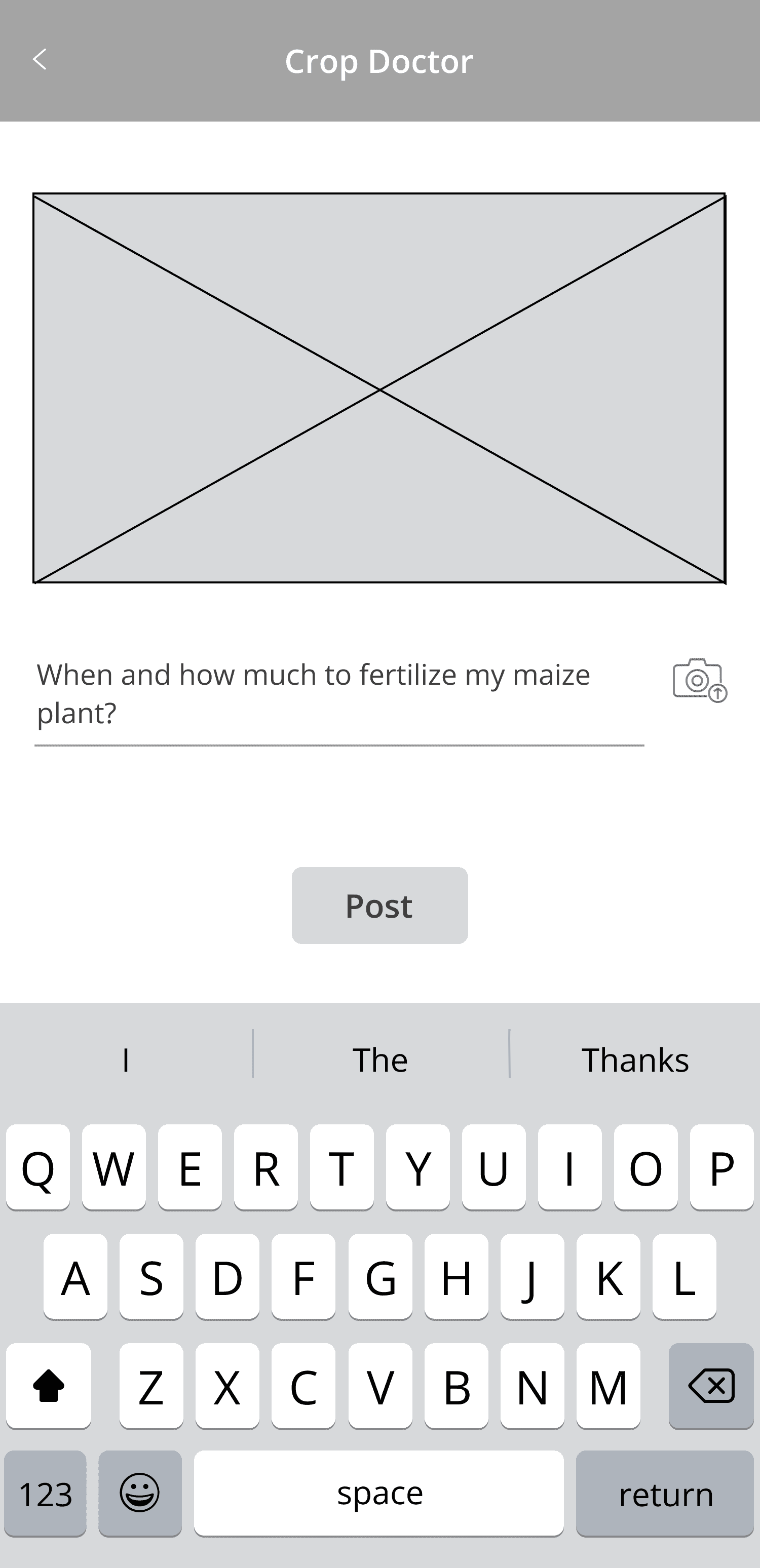This screenshot has width=760, height=1568.
Task: Insert the suggestion "Thanks"
Action: click(634, 1060)
